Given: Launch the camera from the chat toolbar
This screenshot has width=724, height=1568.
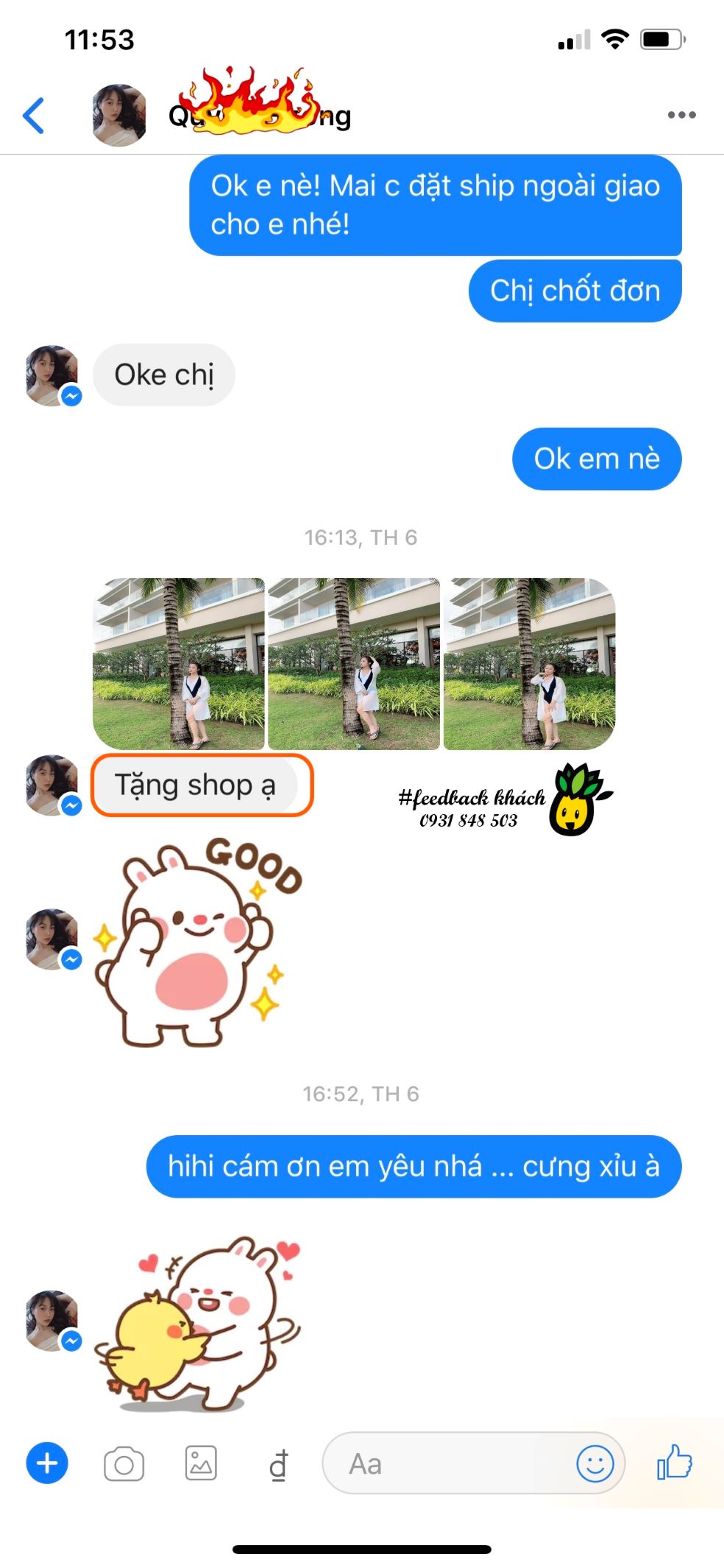Looking at the screenshot, I should tap(124, 1464).
